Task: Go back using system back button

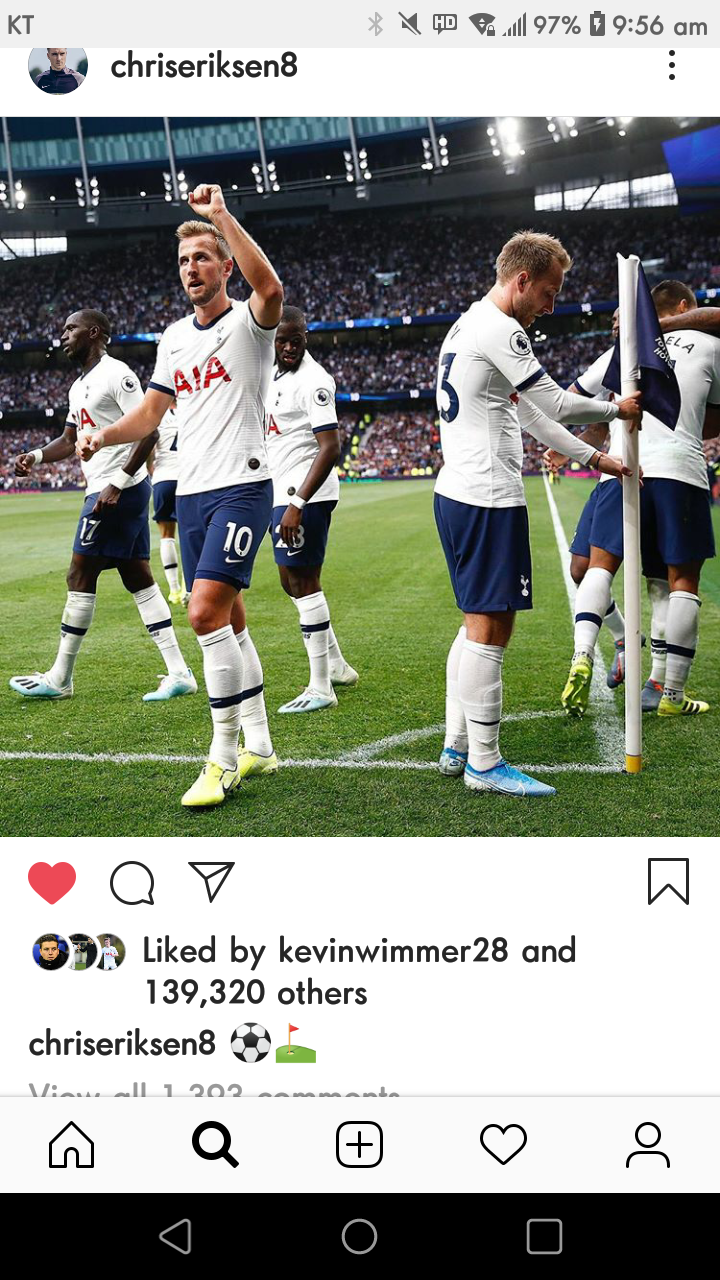Action: pos(176,1237)
